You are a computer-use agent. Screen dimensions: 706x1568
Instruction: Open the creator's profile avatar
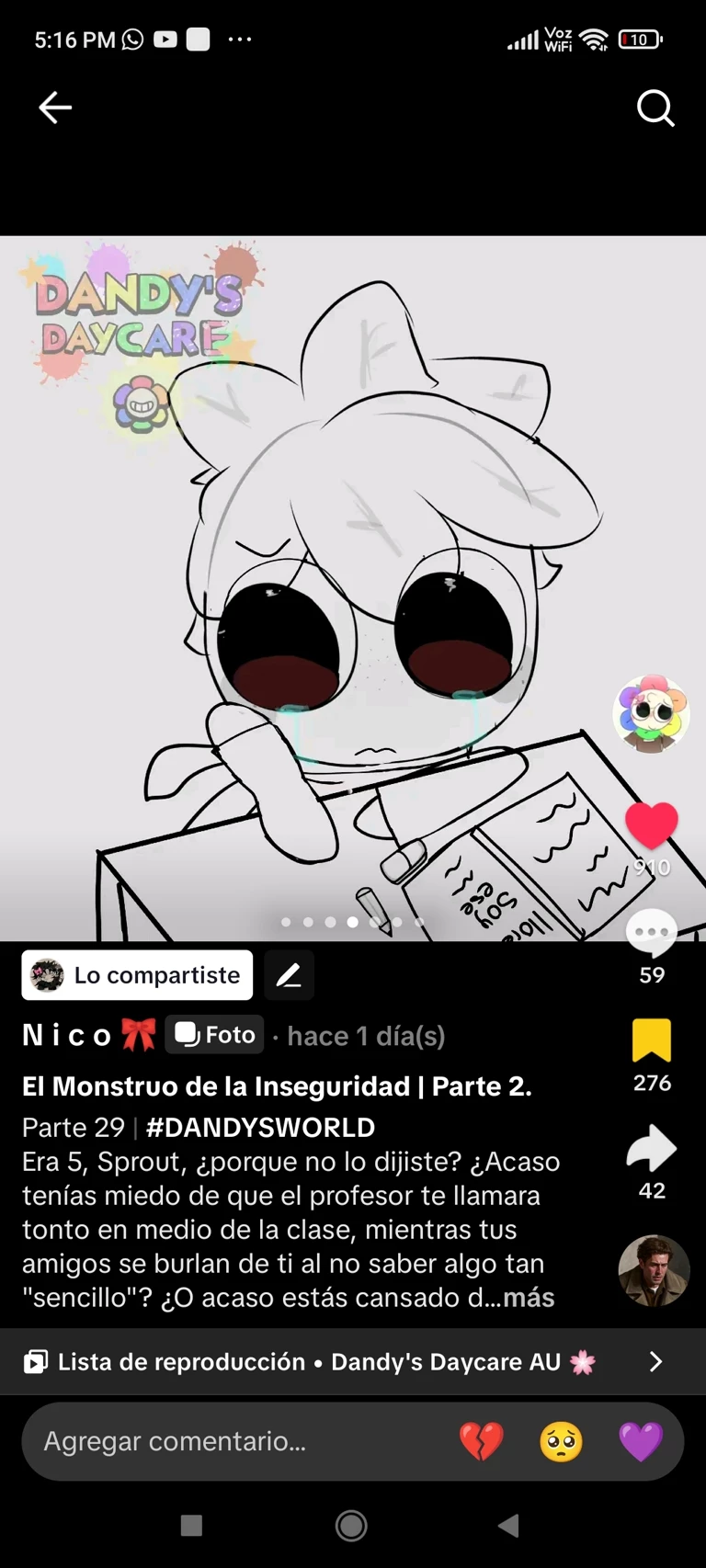[651, 713]
